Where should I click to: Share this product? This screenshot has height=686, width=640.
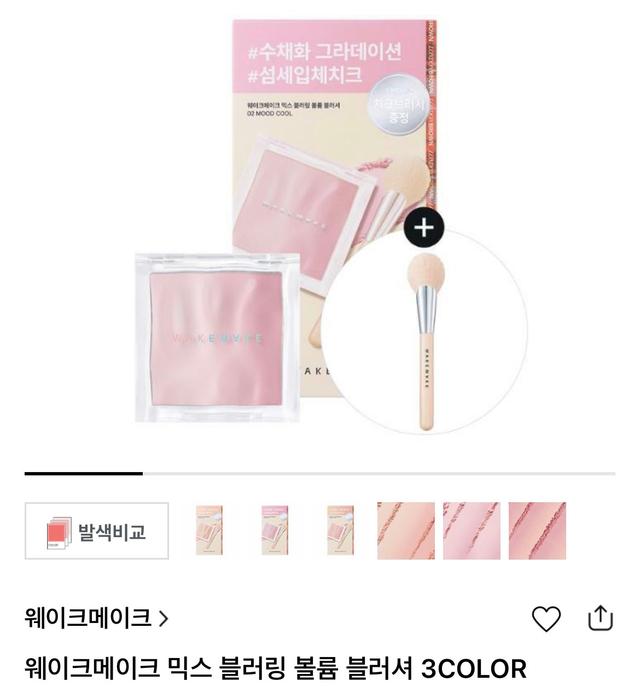coord(600,618)
